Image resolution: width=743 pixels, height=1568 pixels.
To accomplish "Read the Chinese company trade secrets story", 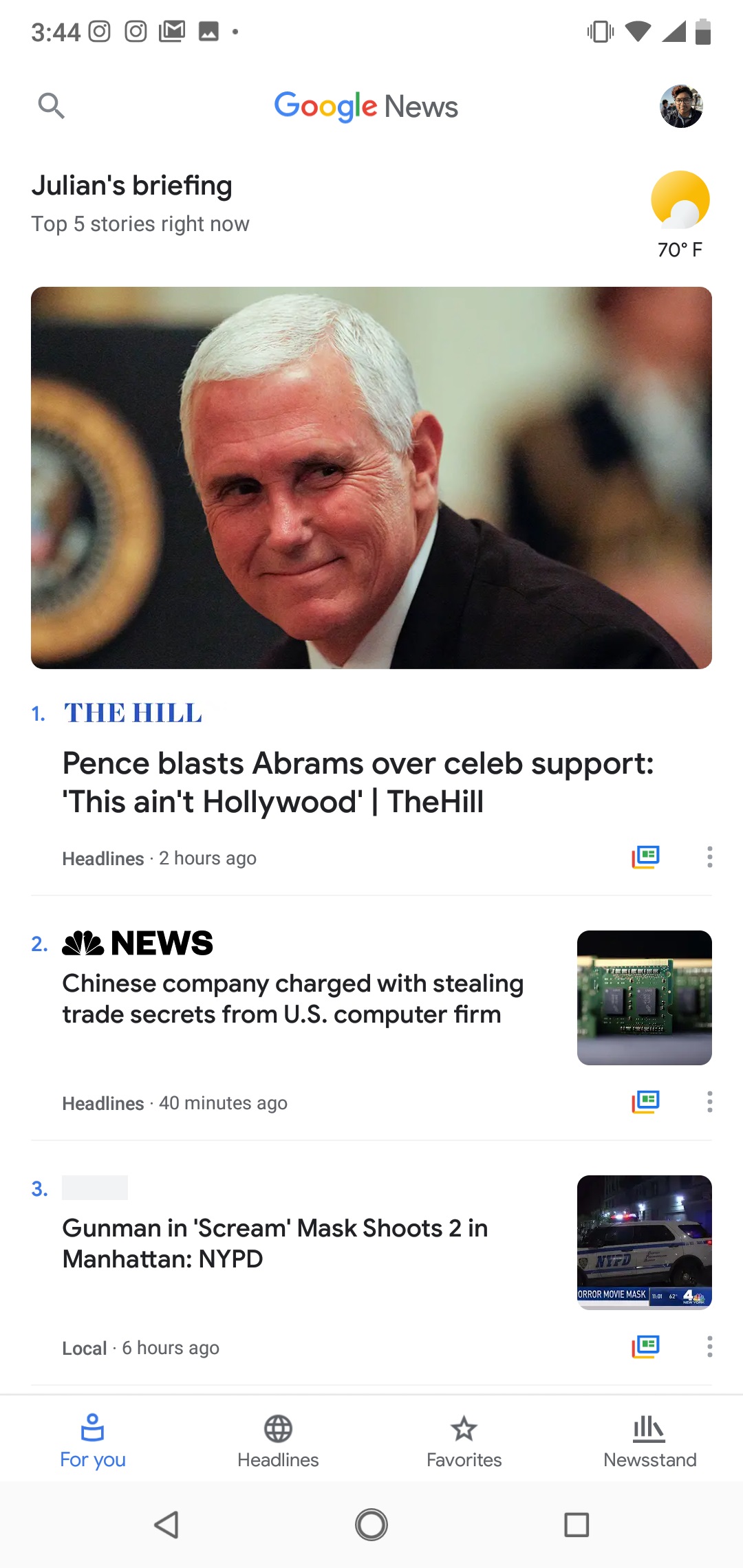I will coord(293,999).
